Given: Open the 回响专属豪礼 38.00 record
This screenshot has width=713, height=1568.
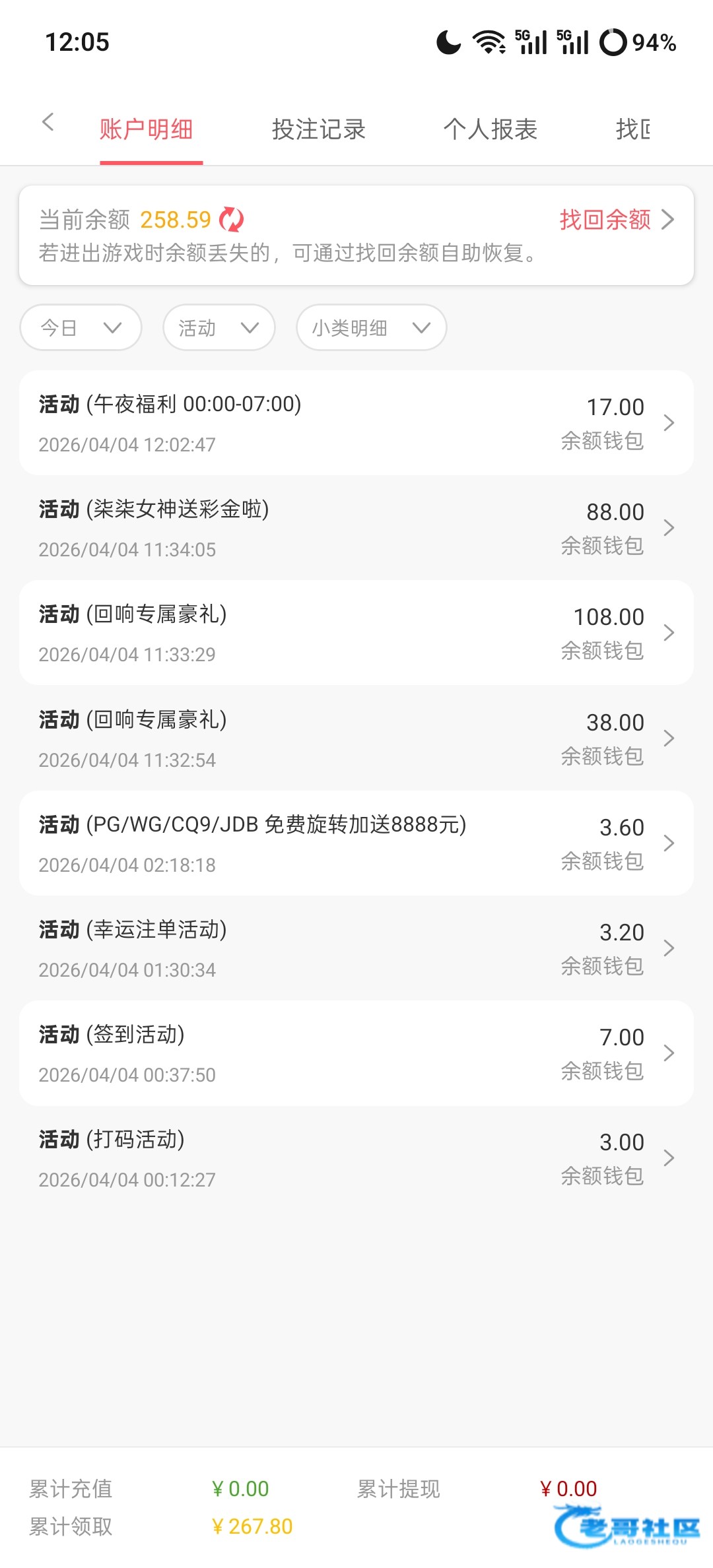Looking at the screenshot, I should click(x=356, y=738).
